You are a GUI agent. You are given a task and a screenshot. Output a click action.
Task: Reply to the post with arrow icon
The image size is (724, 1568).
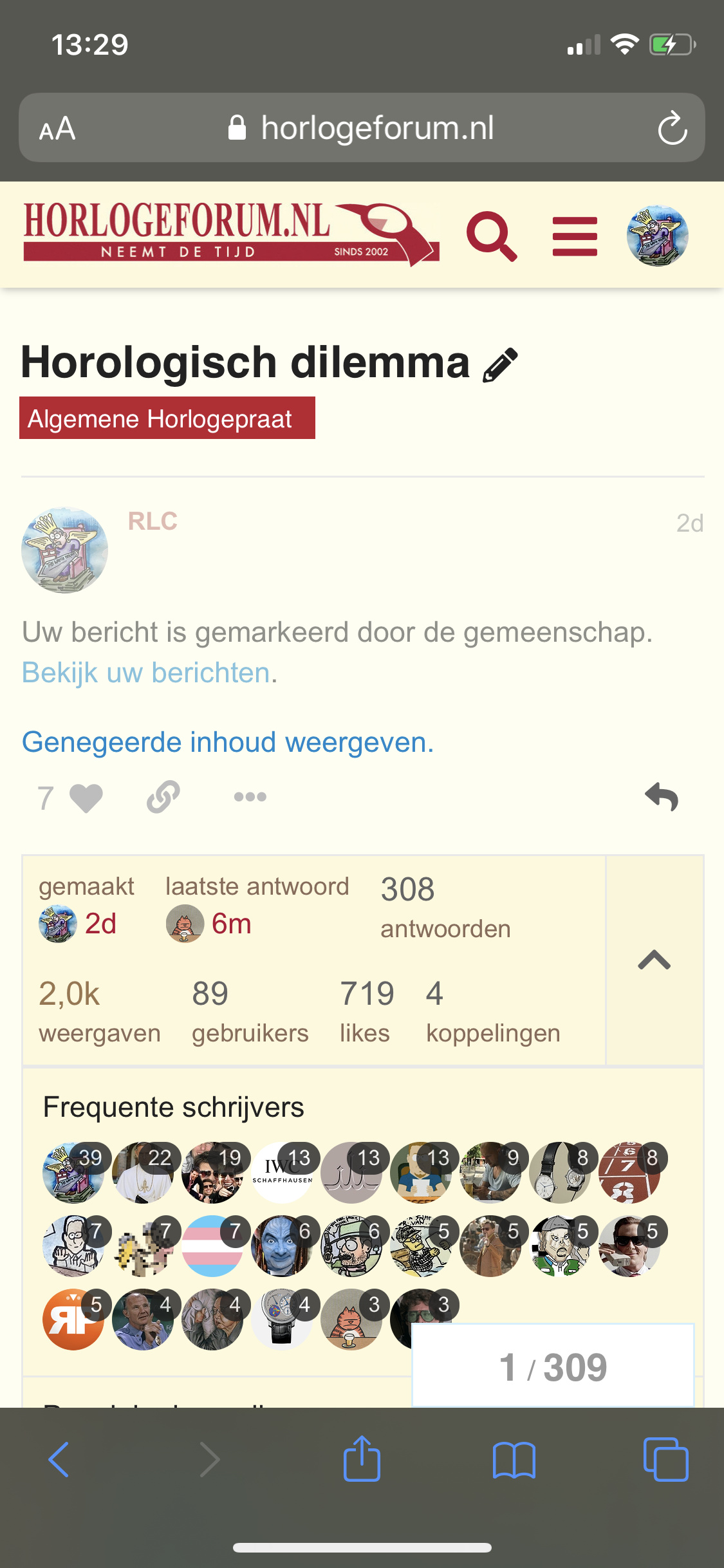pos(662,797)
